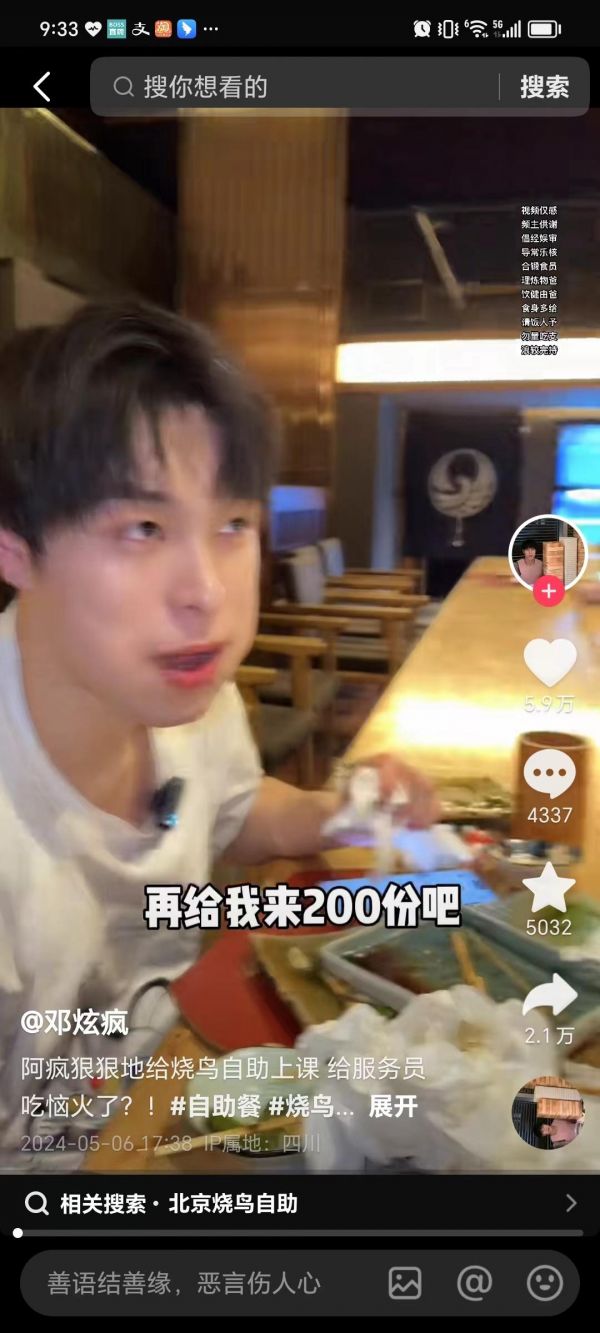Open the creator's profile avatar
The image size is (600, 1333).
[547, 553]
